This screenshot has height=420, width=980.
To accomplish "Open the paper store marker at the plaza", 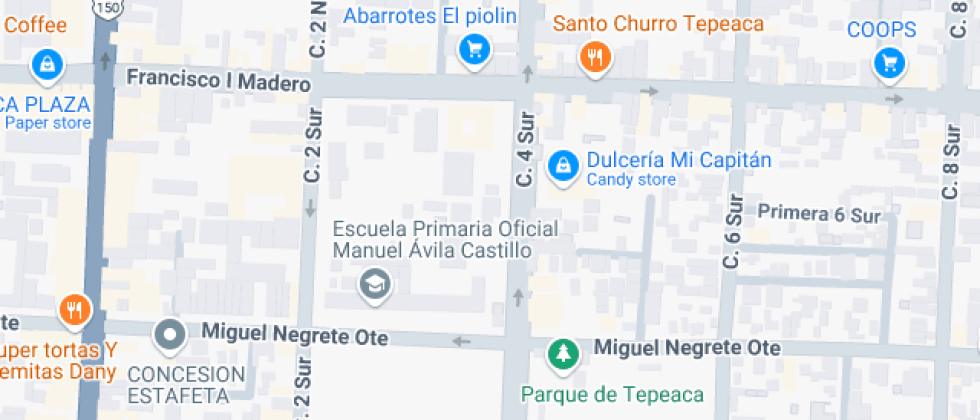I will point(46,66).
